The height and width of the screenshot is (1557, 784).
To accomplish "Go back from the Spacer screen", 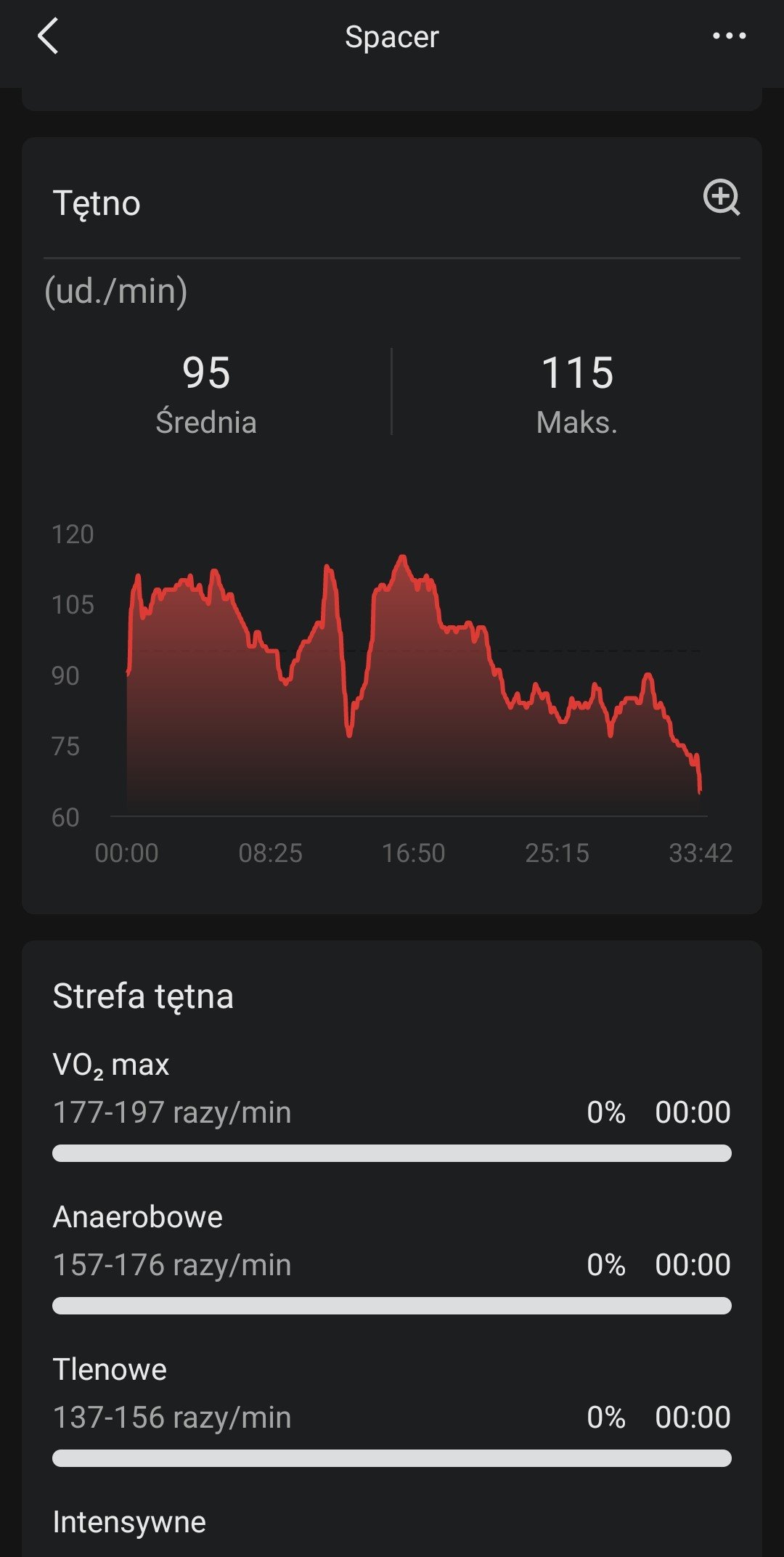I will [48, 36].
